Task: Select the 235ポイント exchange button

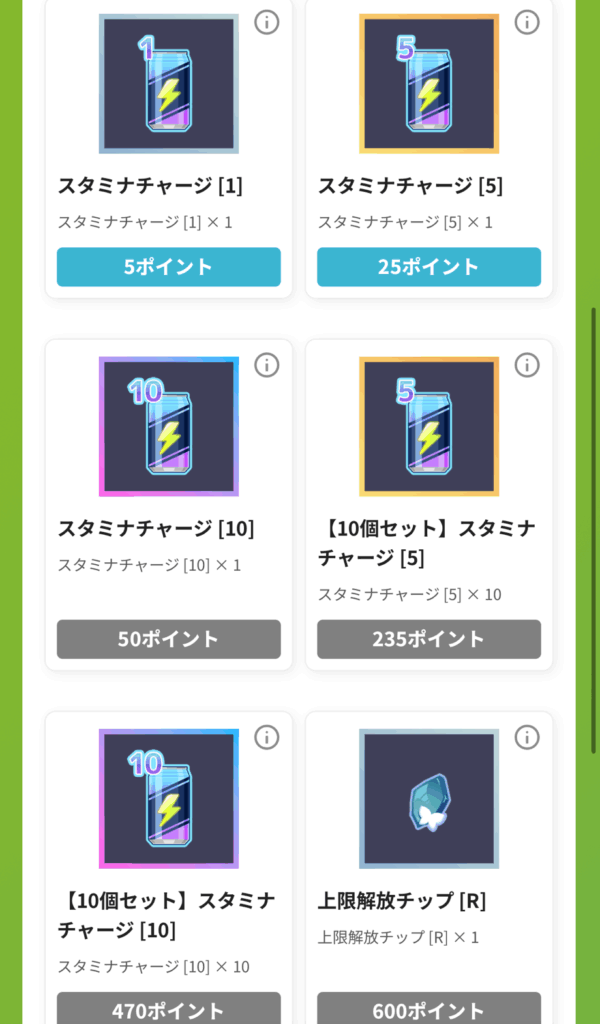Action: (429, 639)
